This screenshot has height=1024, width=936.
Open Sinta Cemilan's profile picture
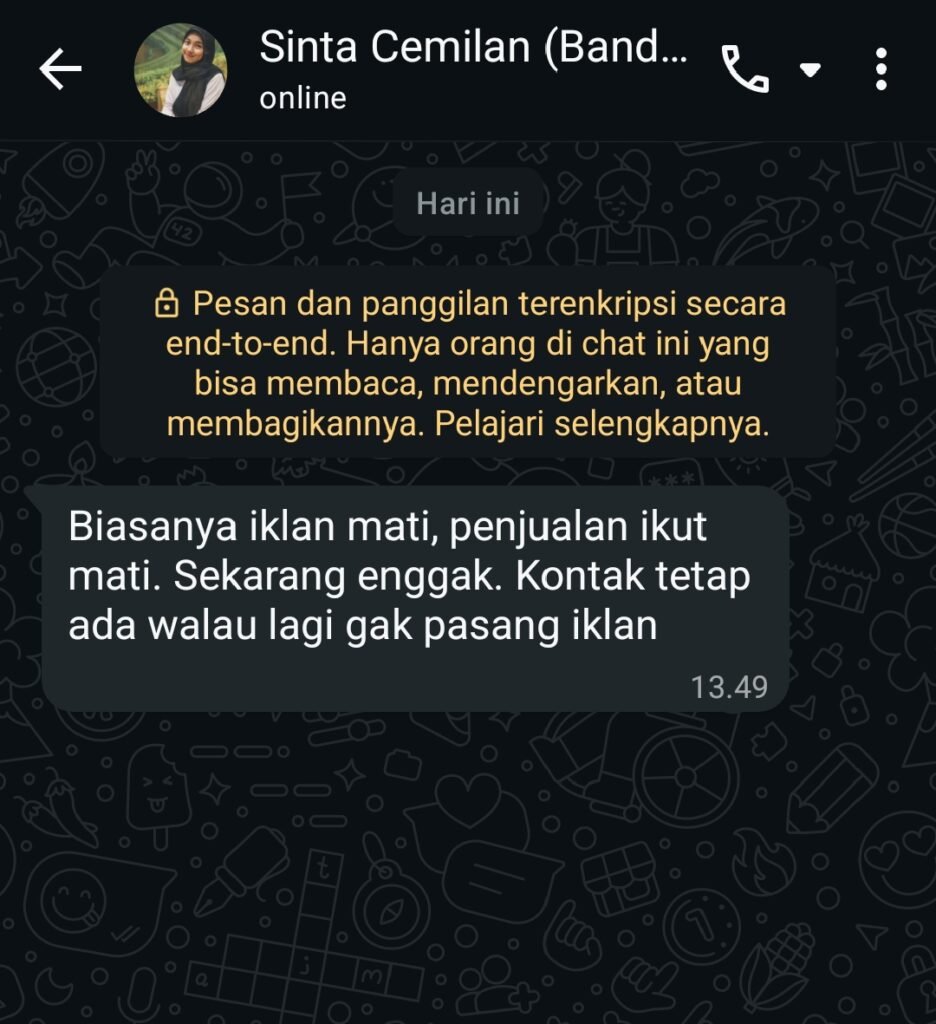click(180, 70)
